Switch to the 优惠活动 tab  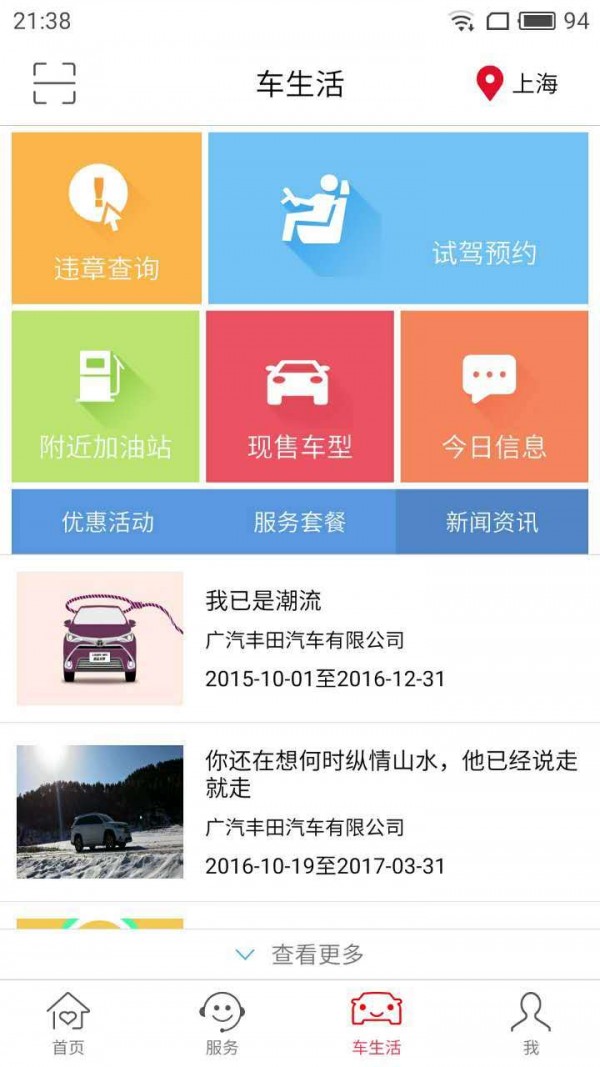pos(108,522)
